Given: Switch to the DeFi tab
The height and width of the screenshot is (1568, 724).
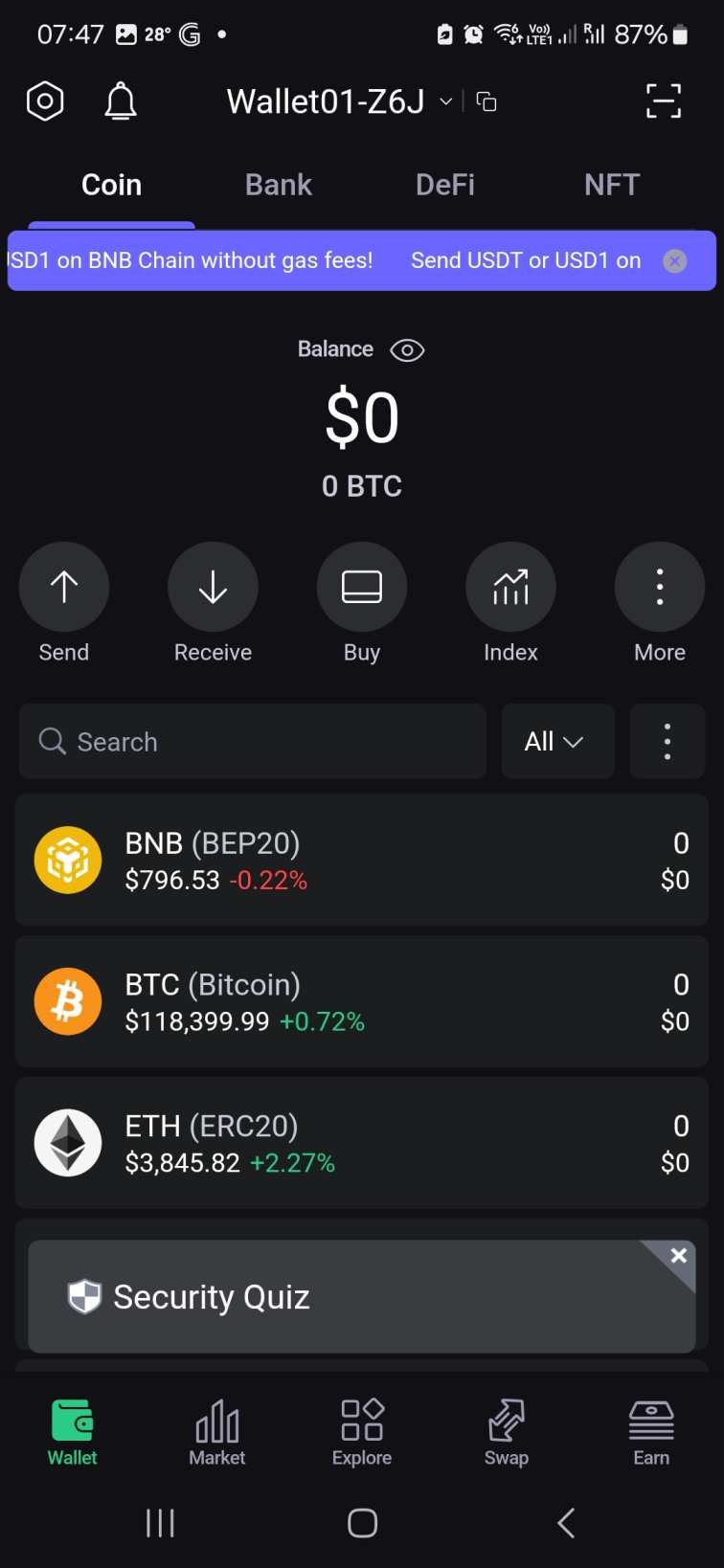Looking at the screenshot, I should [x=445, y=184].
